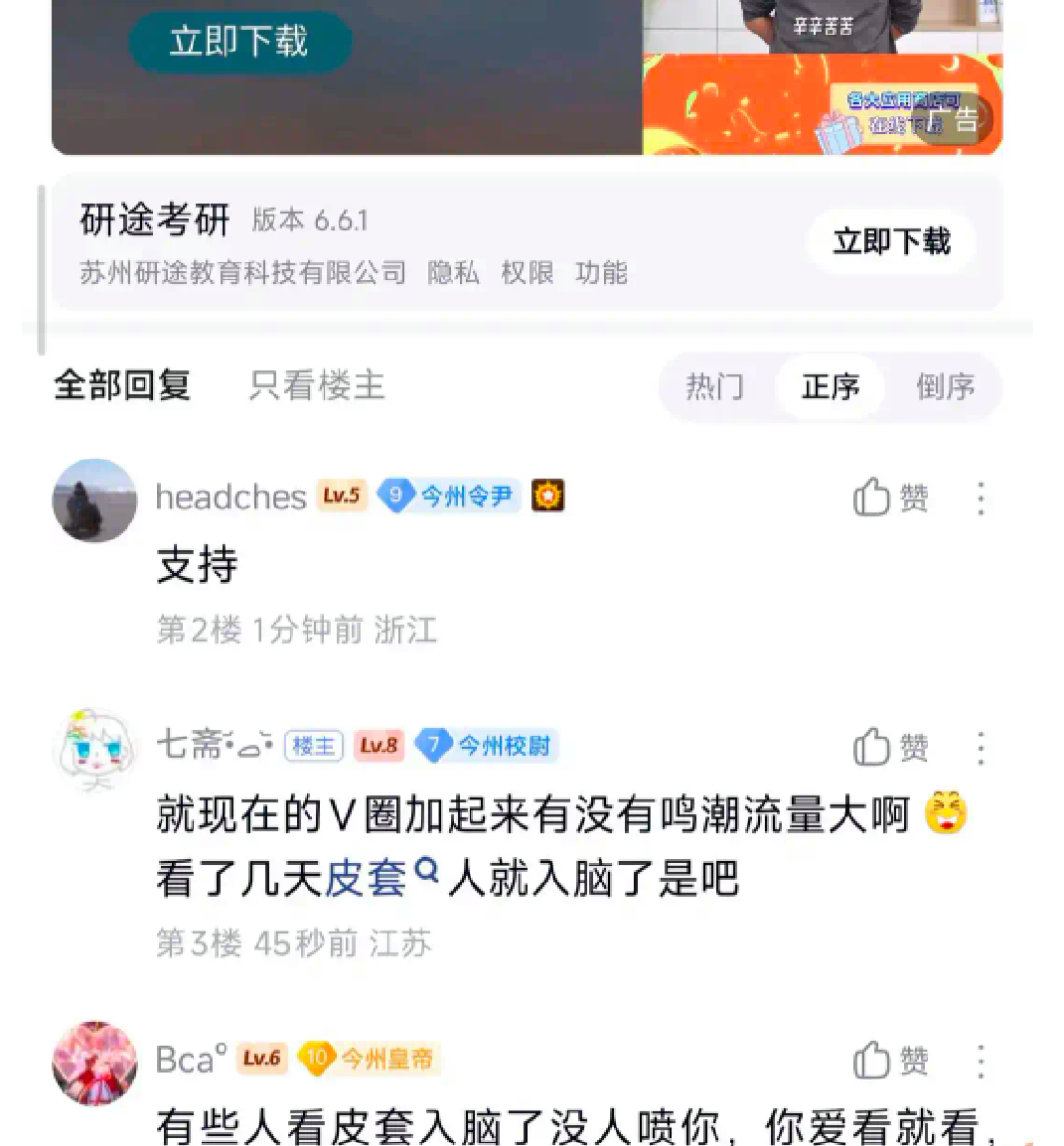This screenshot has width=1064, height=1146.
Task: Like the reply from 七斋
Action: click(890, 747)
